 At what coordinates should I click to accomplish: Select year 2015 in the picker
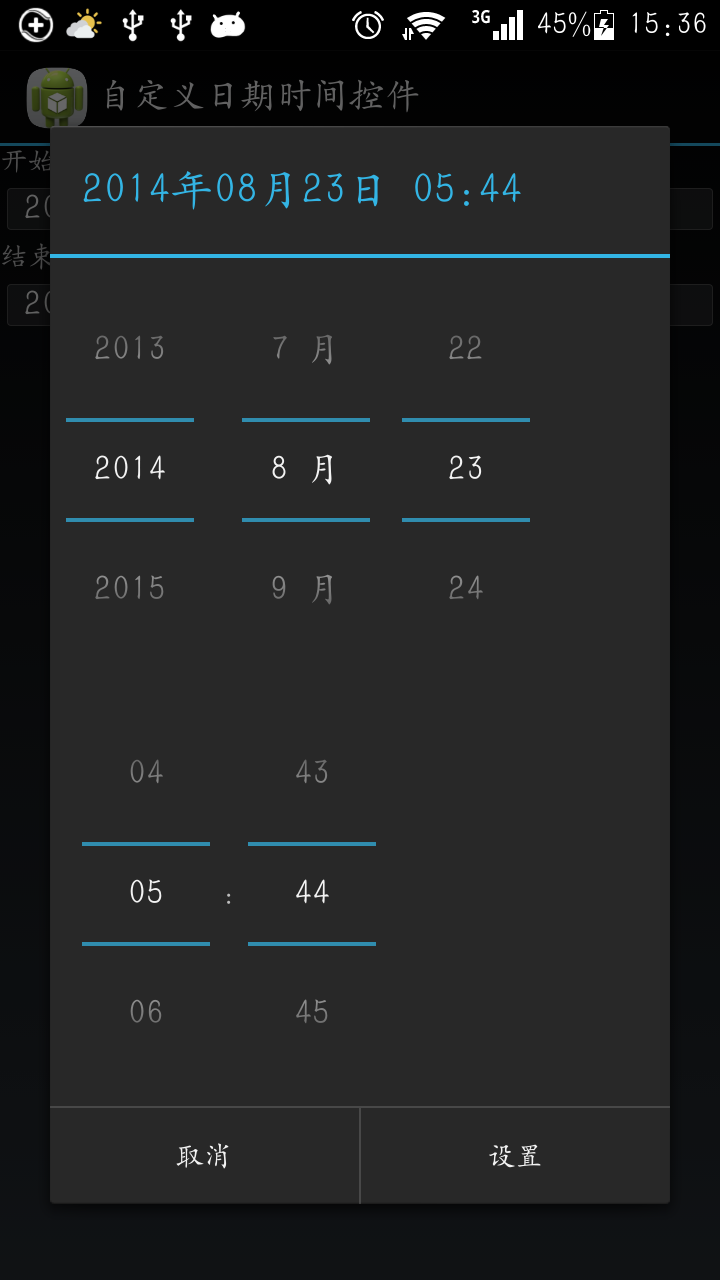(130, 588)
